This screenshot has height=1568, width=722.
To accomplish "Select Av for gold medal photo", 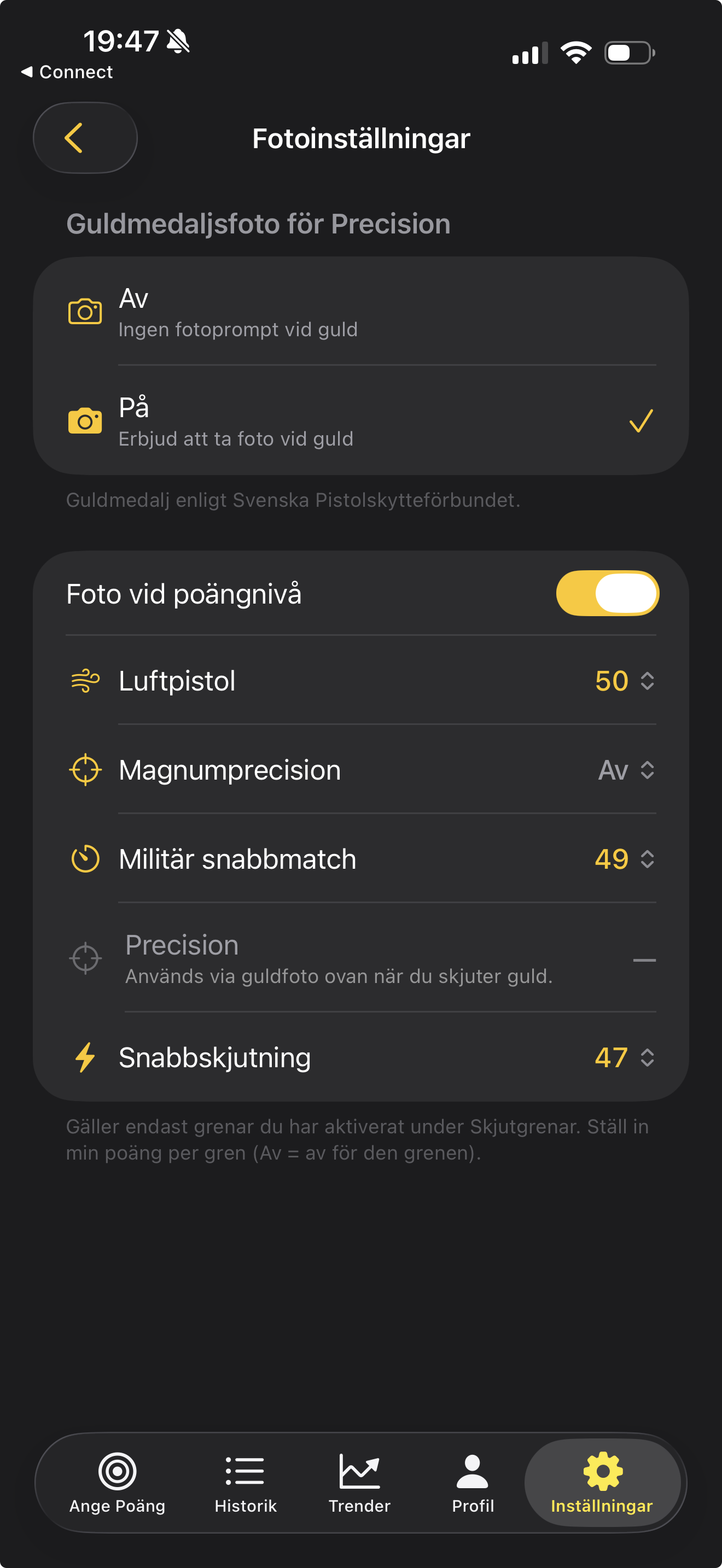I will click(360, 312).
